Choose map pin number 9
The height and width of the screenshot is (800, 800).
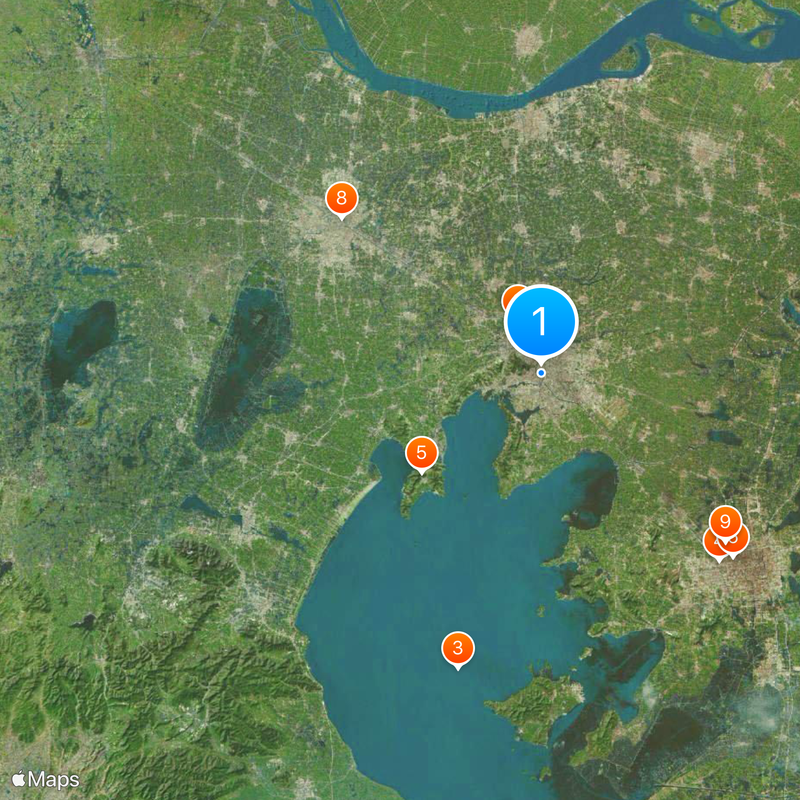pos(725,519)
